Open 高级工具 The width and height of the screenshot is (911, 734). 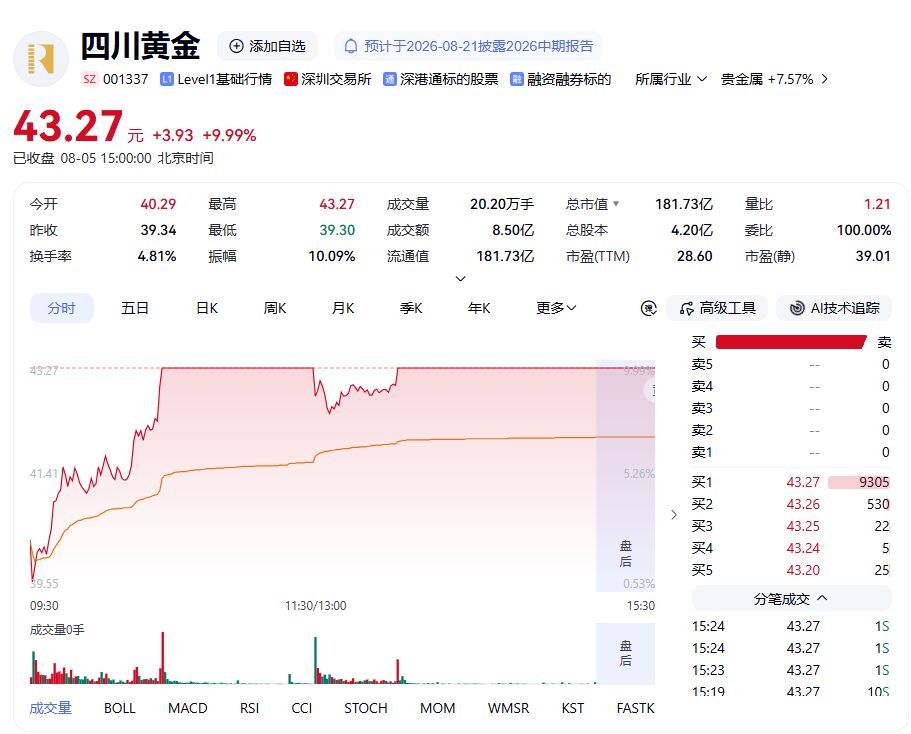[x=718, y=308]
